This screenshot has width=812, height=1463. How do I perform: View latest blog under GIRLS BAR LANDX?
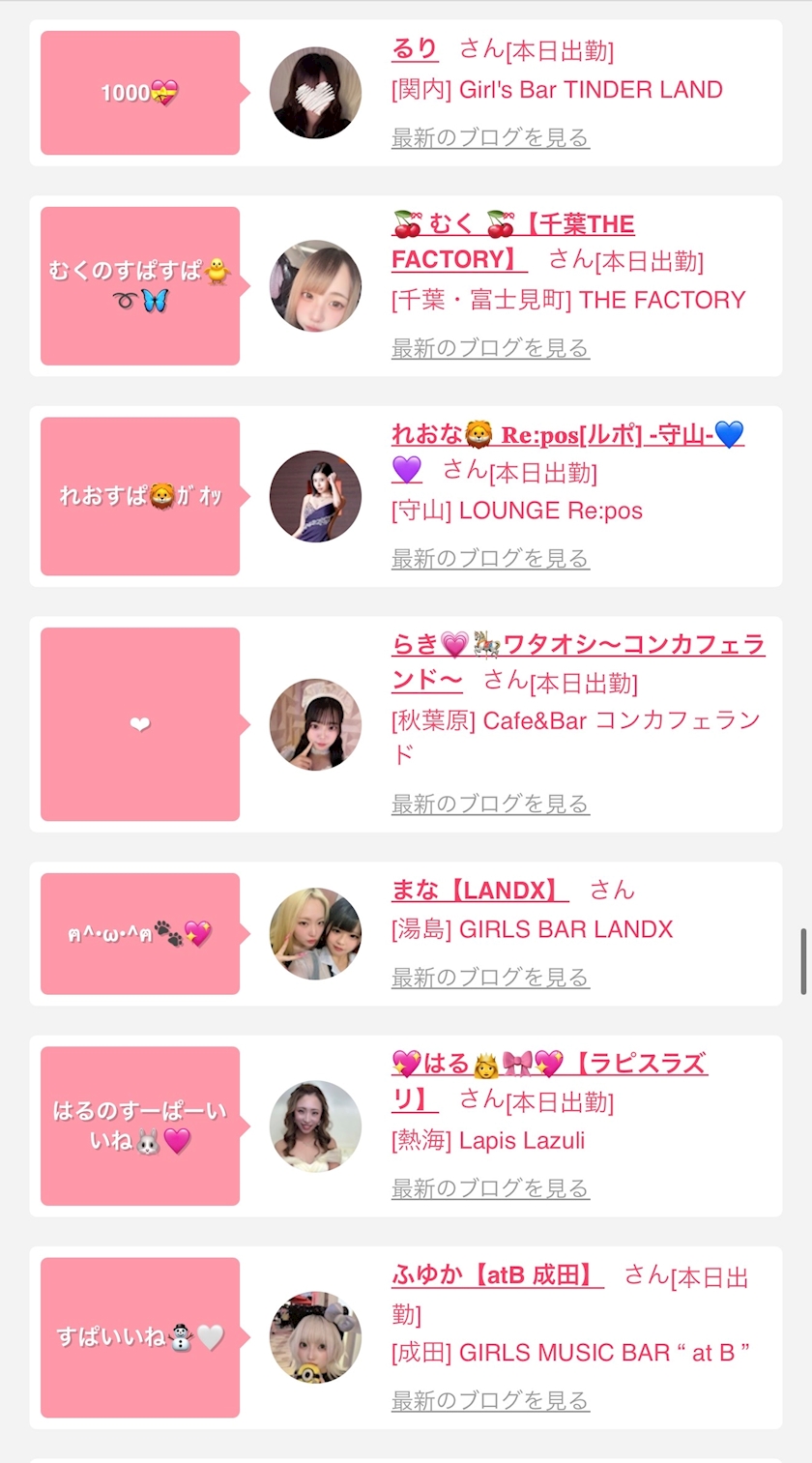[490, 978]
